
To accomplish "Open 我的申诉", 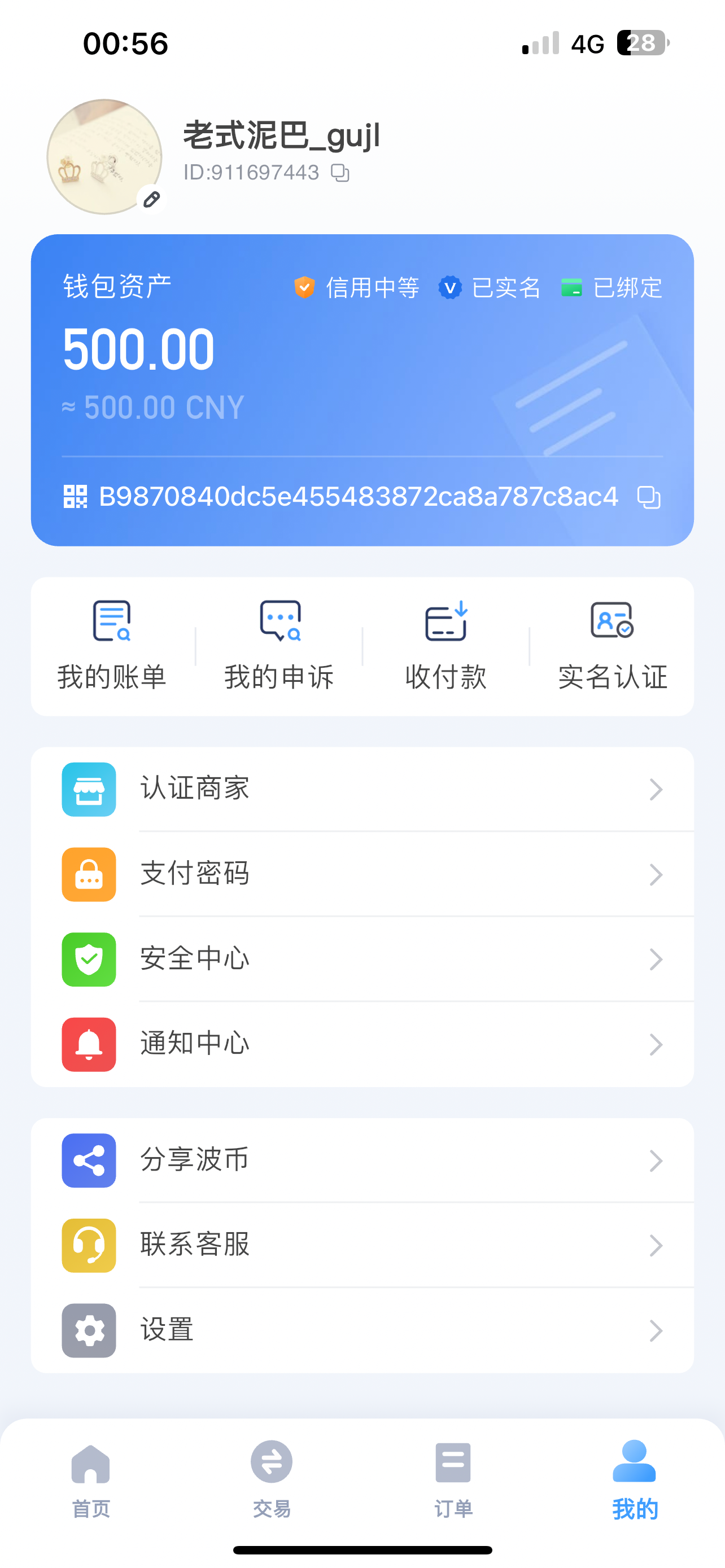I will click(x=279, y=646).
